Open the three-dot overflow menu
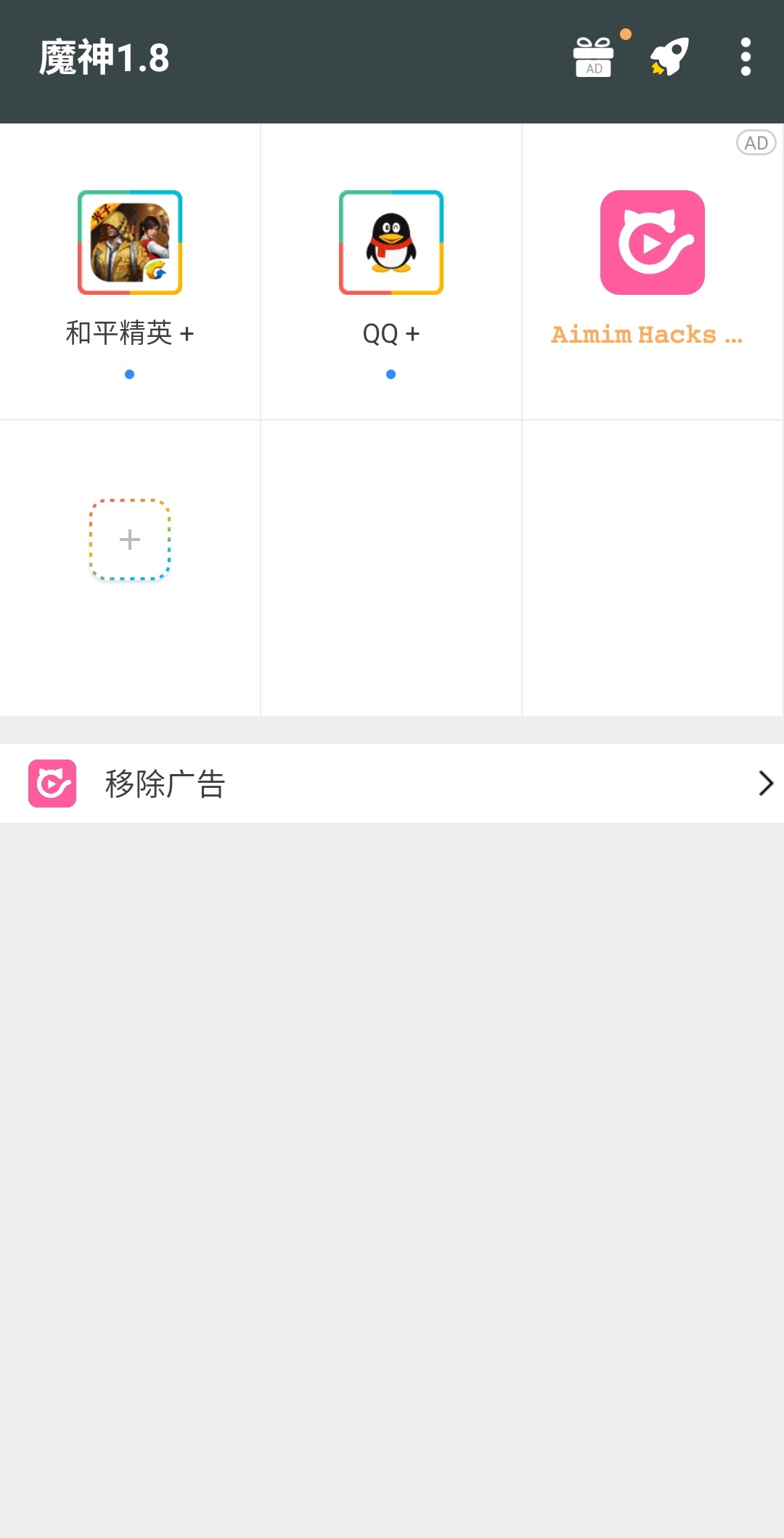 point(746,57)
